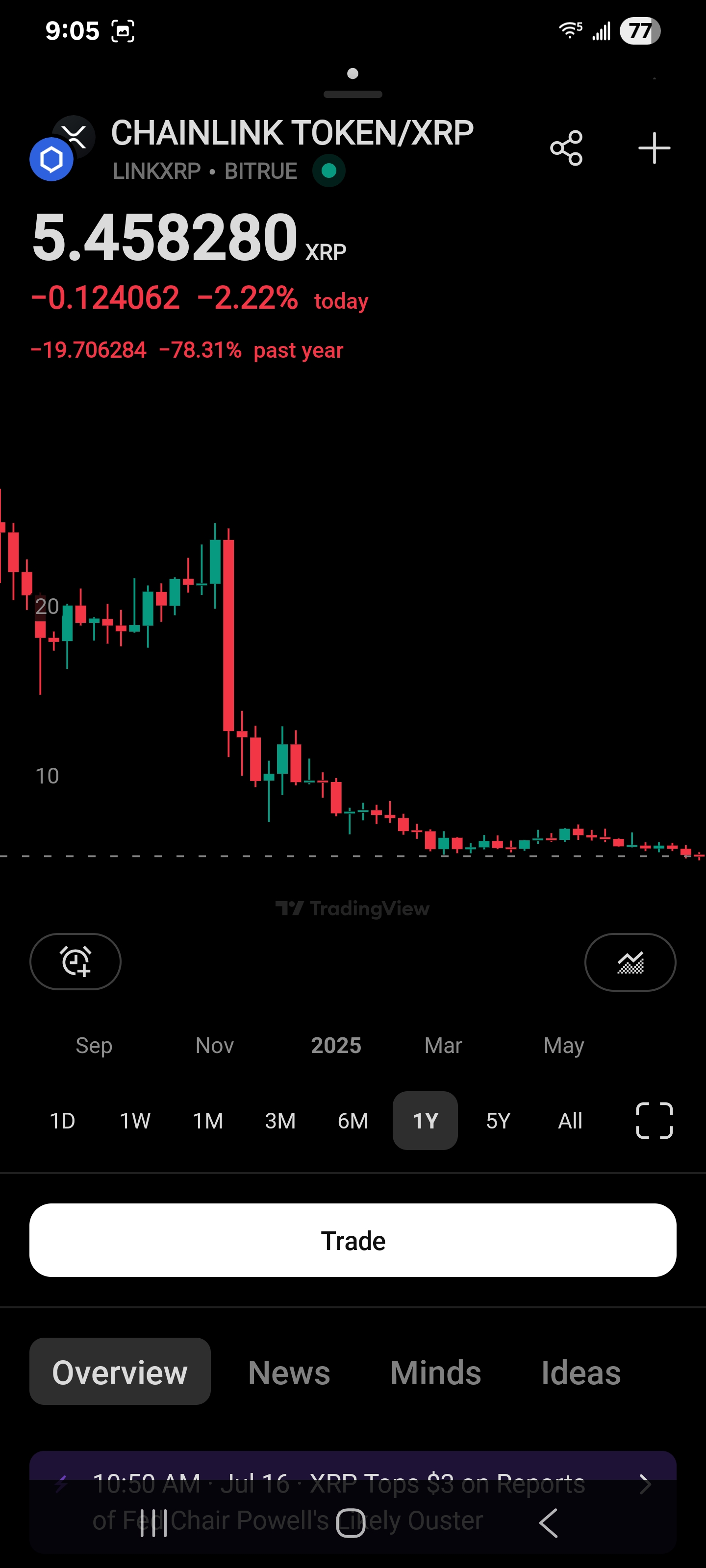706x1568 pixels.
Task: Show All time range on chart
Action: [570, 1121]
